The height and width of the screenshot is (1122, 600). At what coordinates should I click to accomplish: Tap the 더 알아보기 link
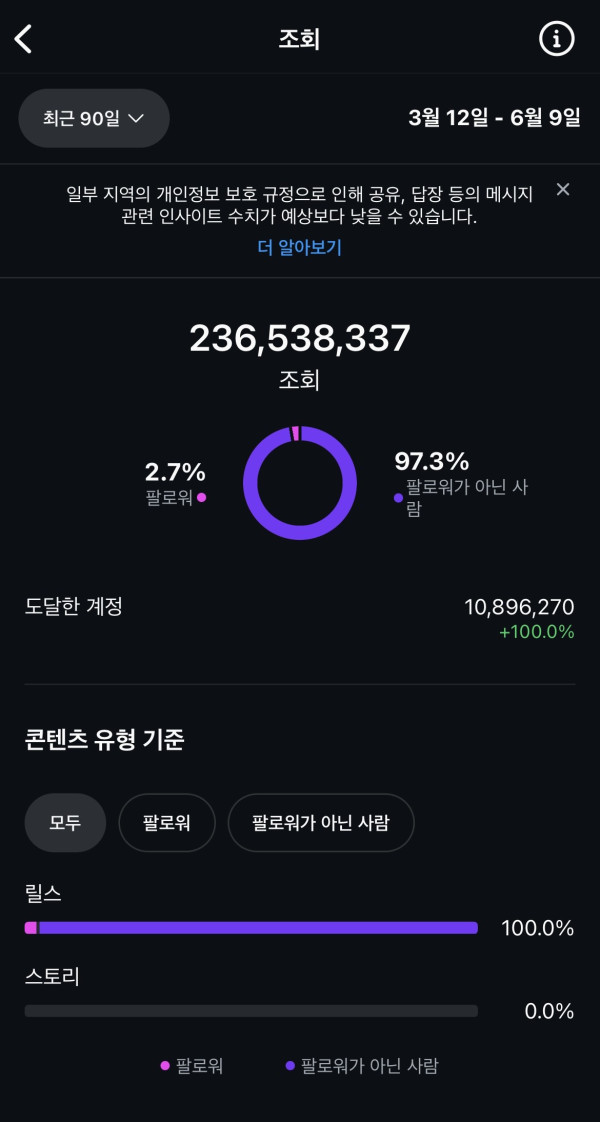click(x=299, y=247)
